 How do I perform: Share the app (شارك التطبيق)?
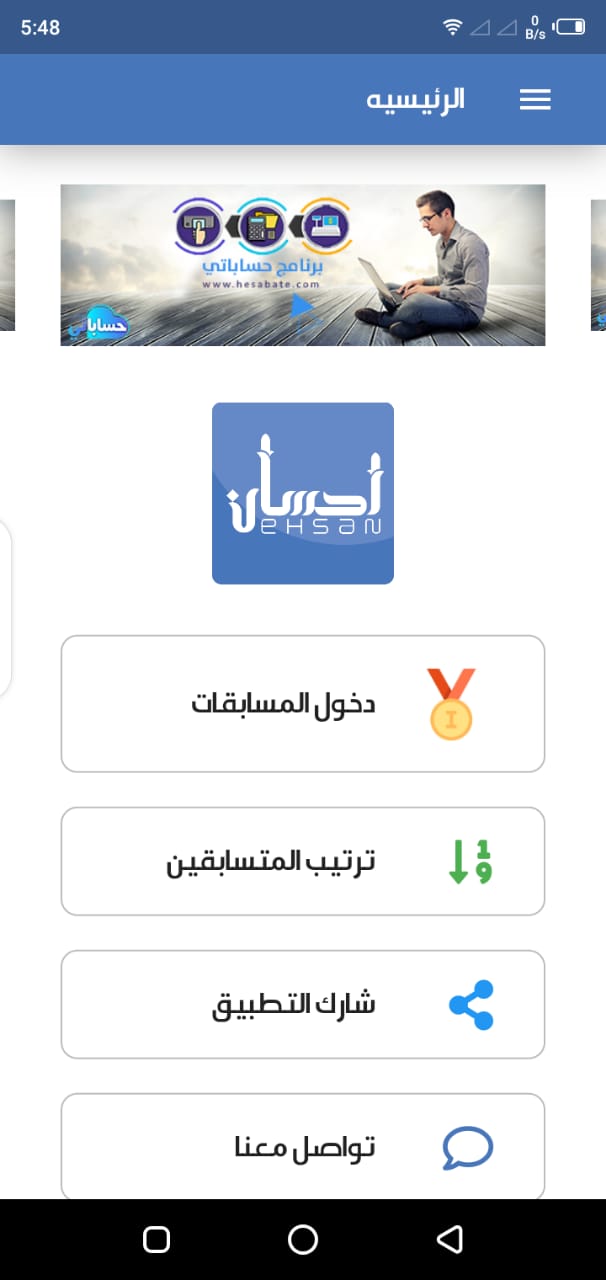point(302,1004)
